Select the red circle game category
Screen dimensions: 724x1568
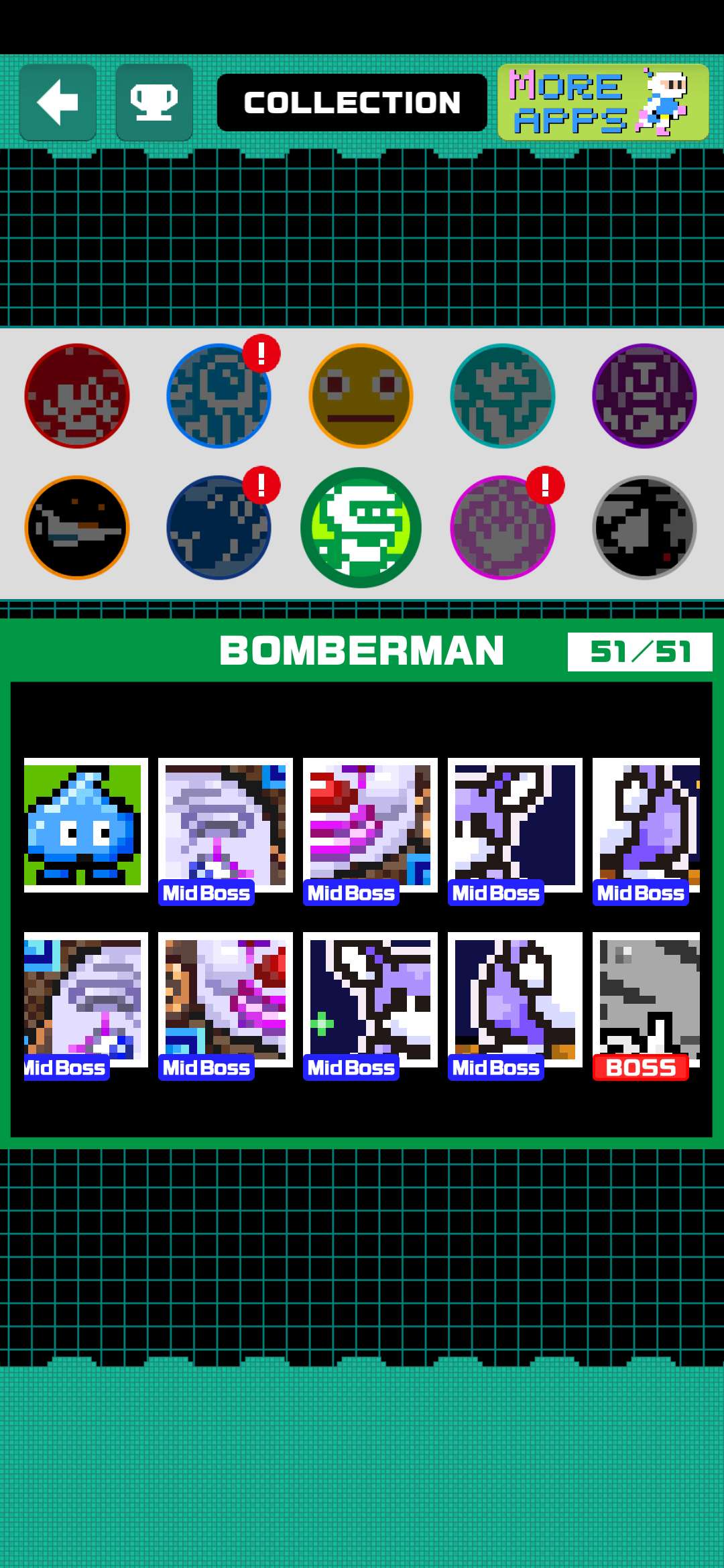pos(77,396)
